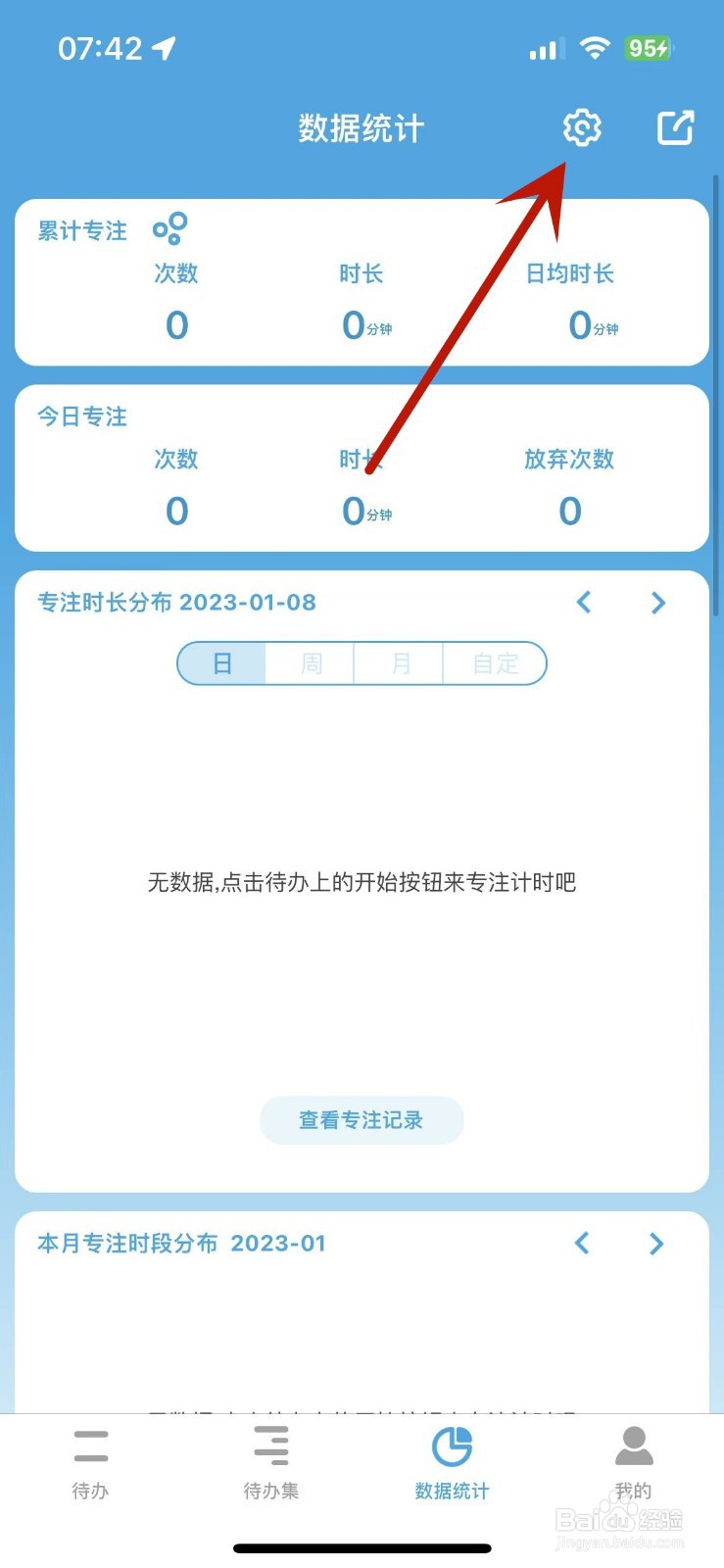Open the 我的 profile icon
The width and height of the screenshot is (724, 1568).
pyautogui.click(x=633, y=1445)
